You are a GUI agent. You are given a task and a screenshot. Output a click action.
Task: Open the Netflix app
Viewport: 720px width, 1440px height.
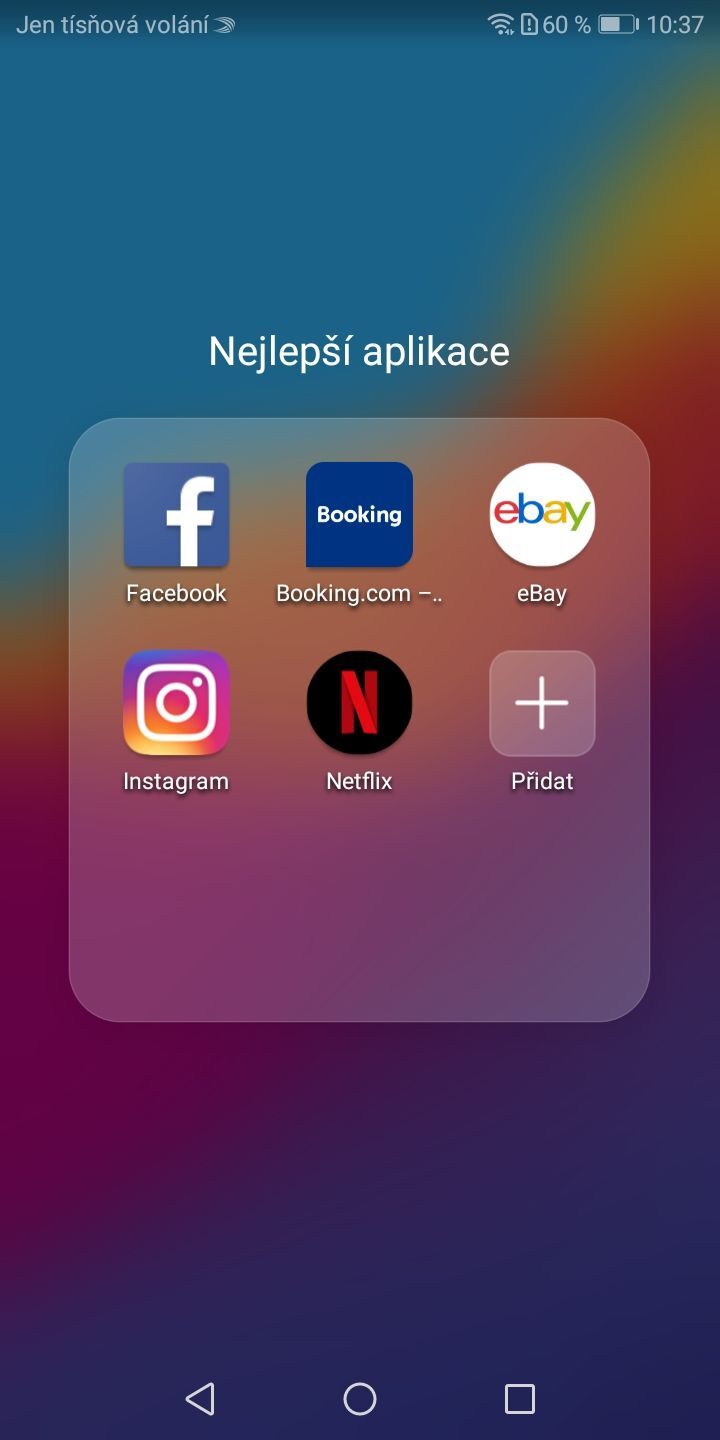coord(359,703)
